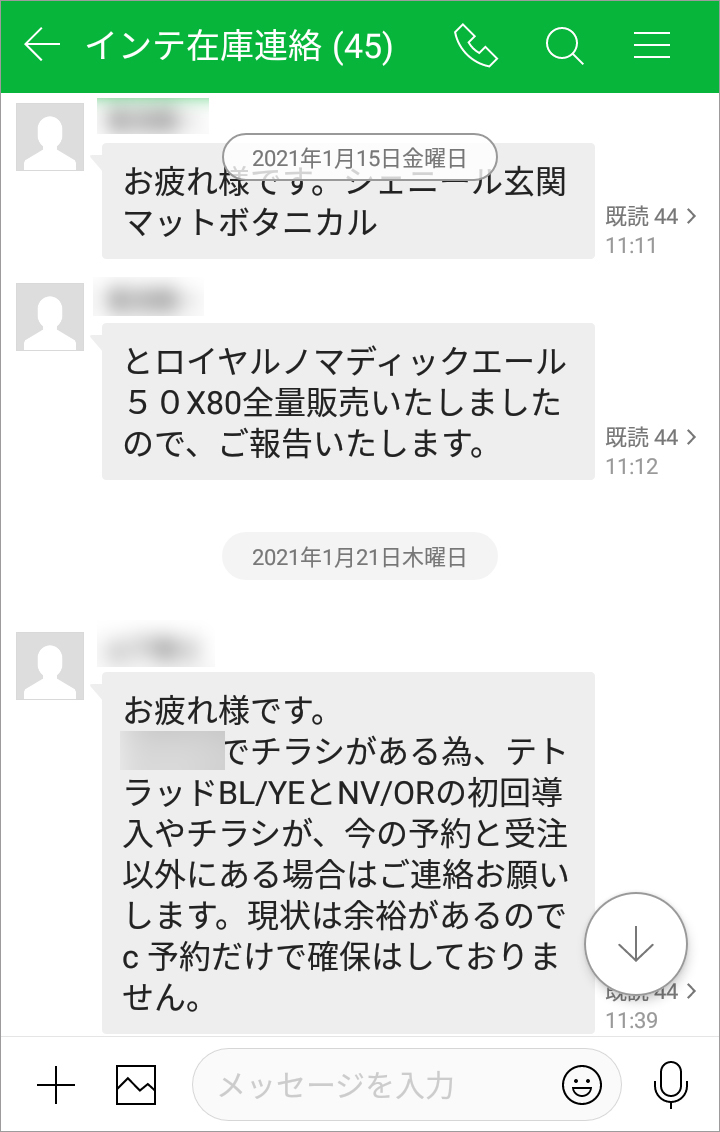Go back from インテ在庫連絡 chat
720x1132 pixels.
point(42,45)
